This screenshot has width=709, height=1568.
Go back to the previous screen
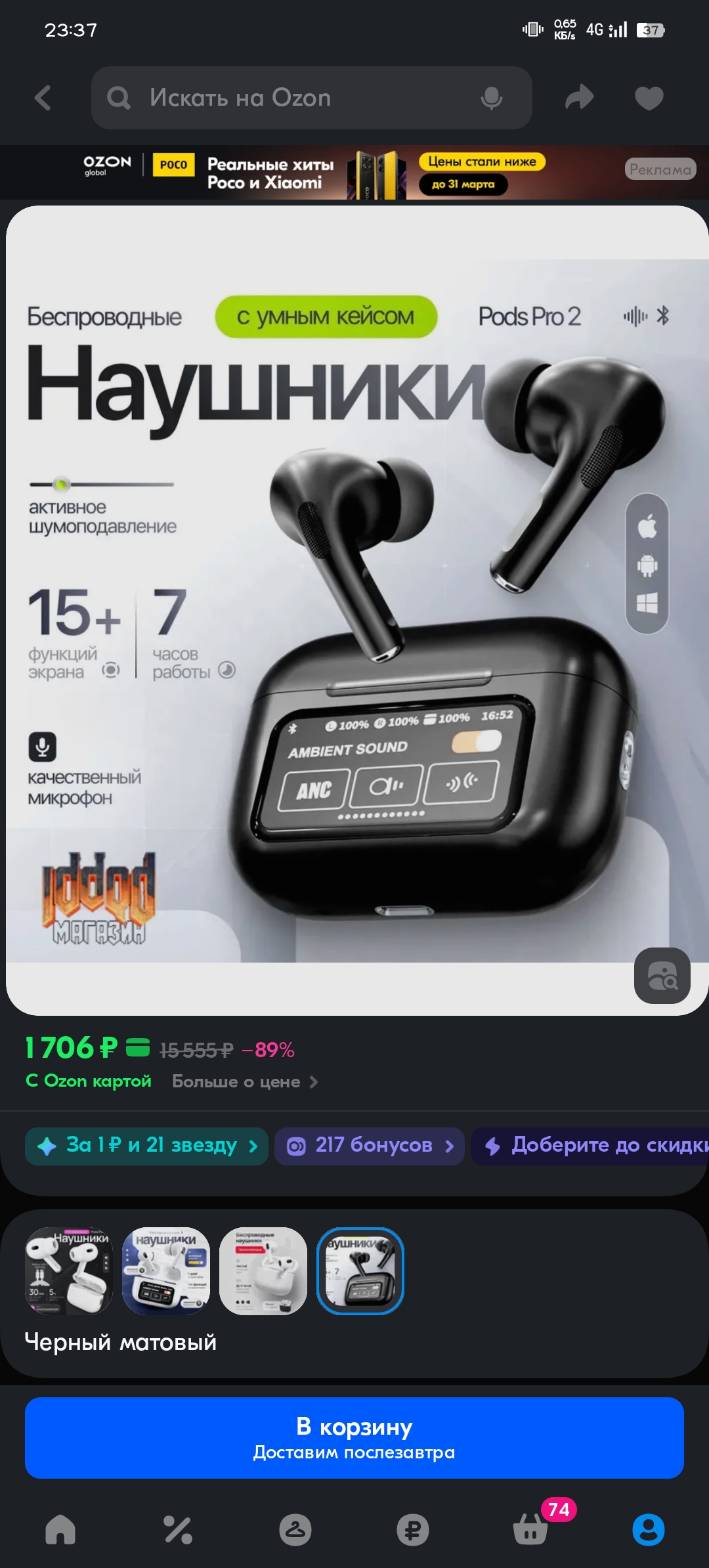(x=43, y=98)
